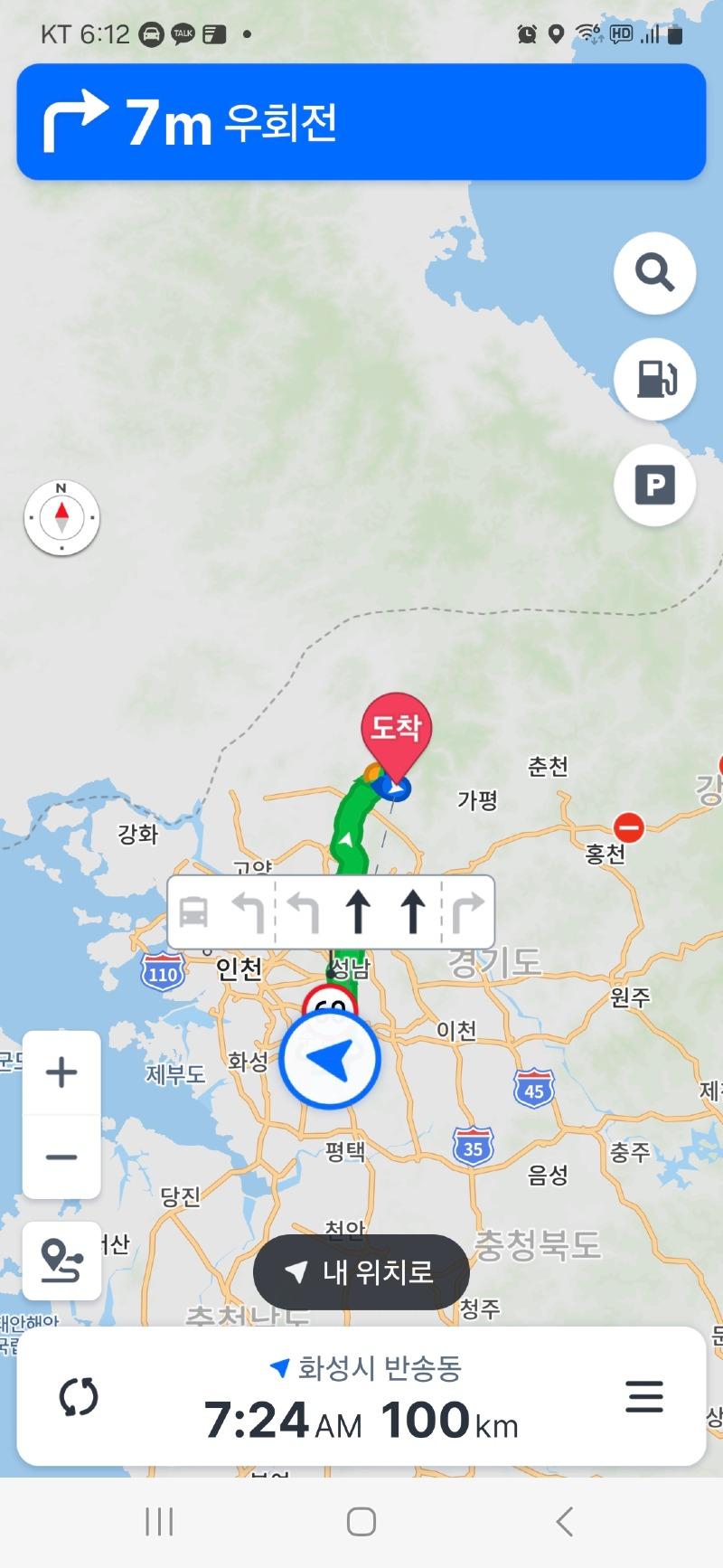Select the 도착 destination pin
723x1568 pixels.
click(x=396, y=728)
